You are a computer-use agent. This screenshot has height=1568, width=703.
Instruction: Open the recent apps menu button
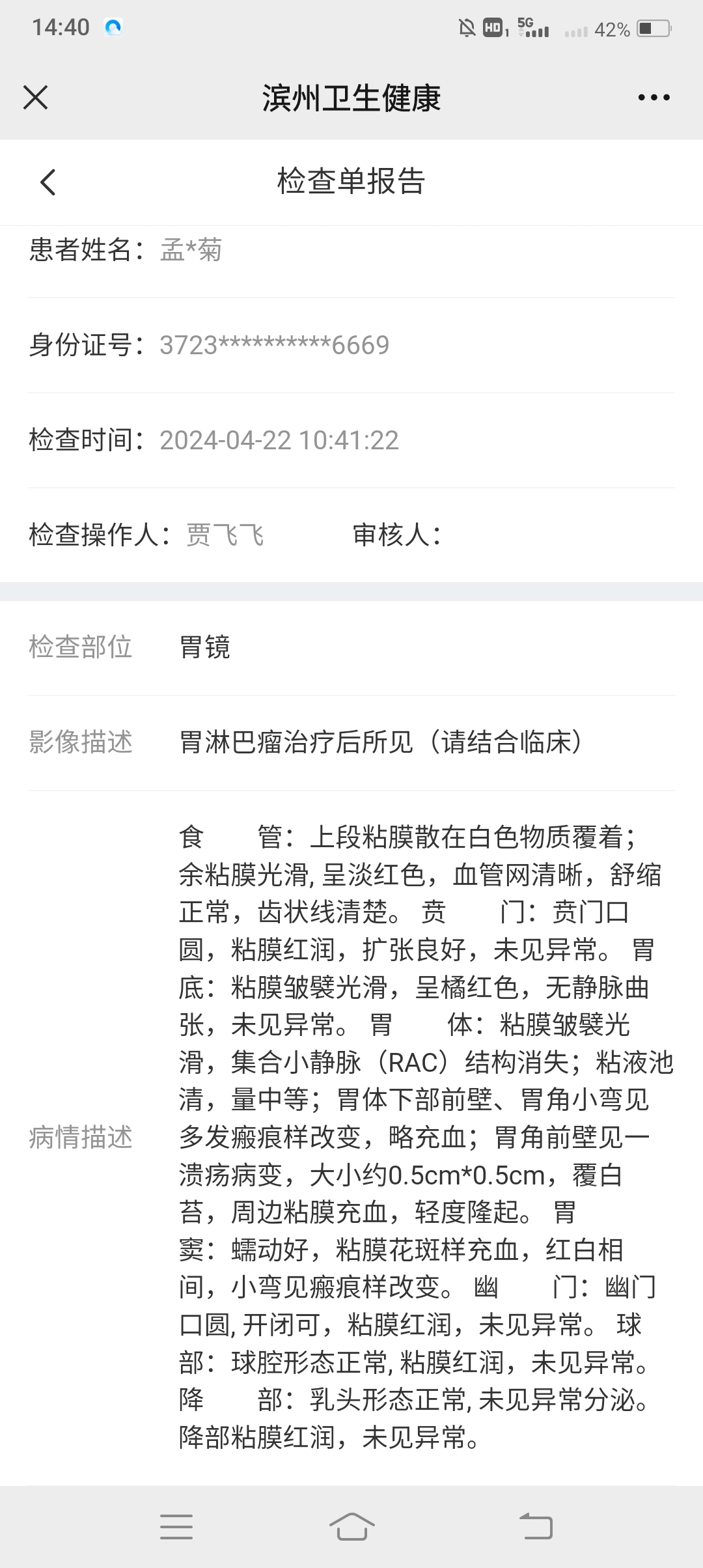coord(176,1526)
